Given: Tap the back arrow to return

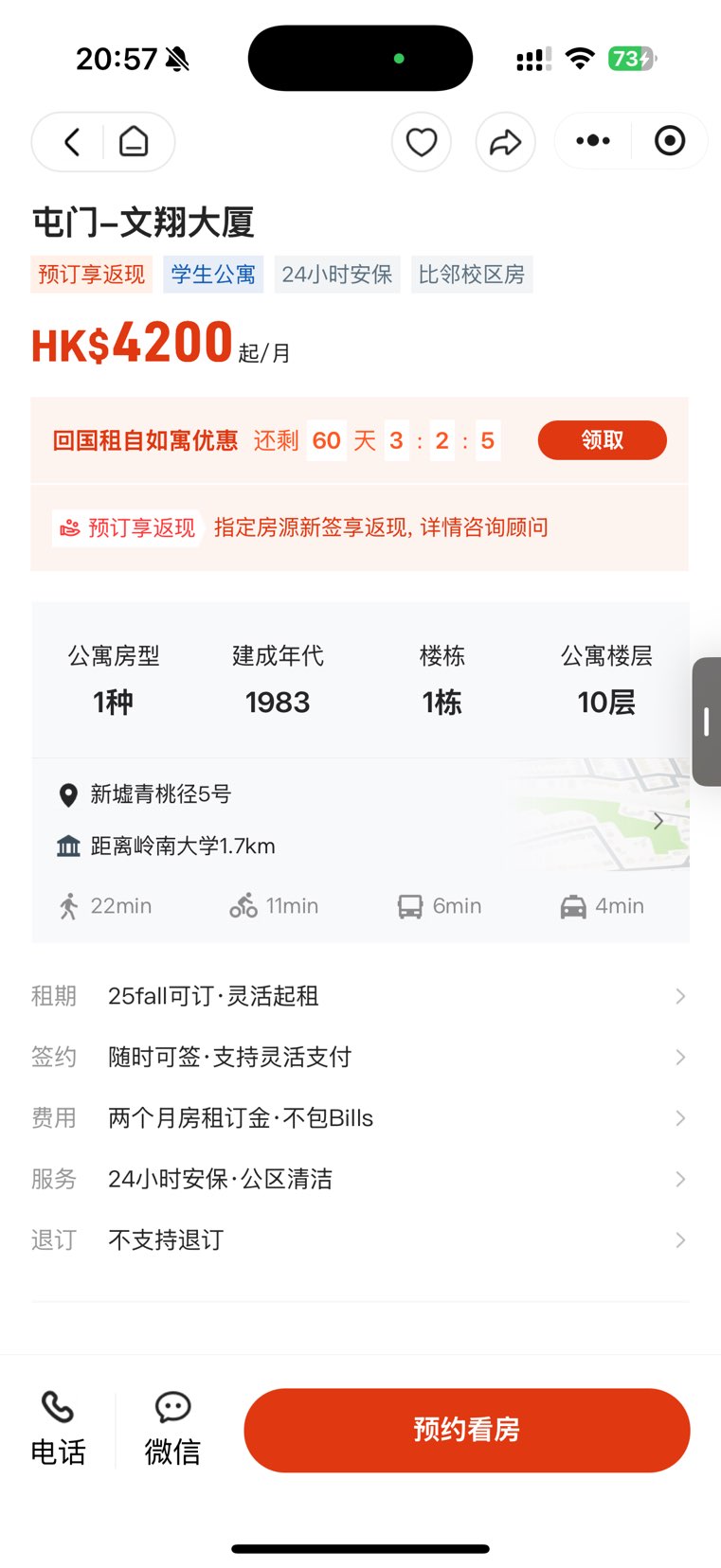Looking at the screenshot, I should [x=70, y=141].
